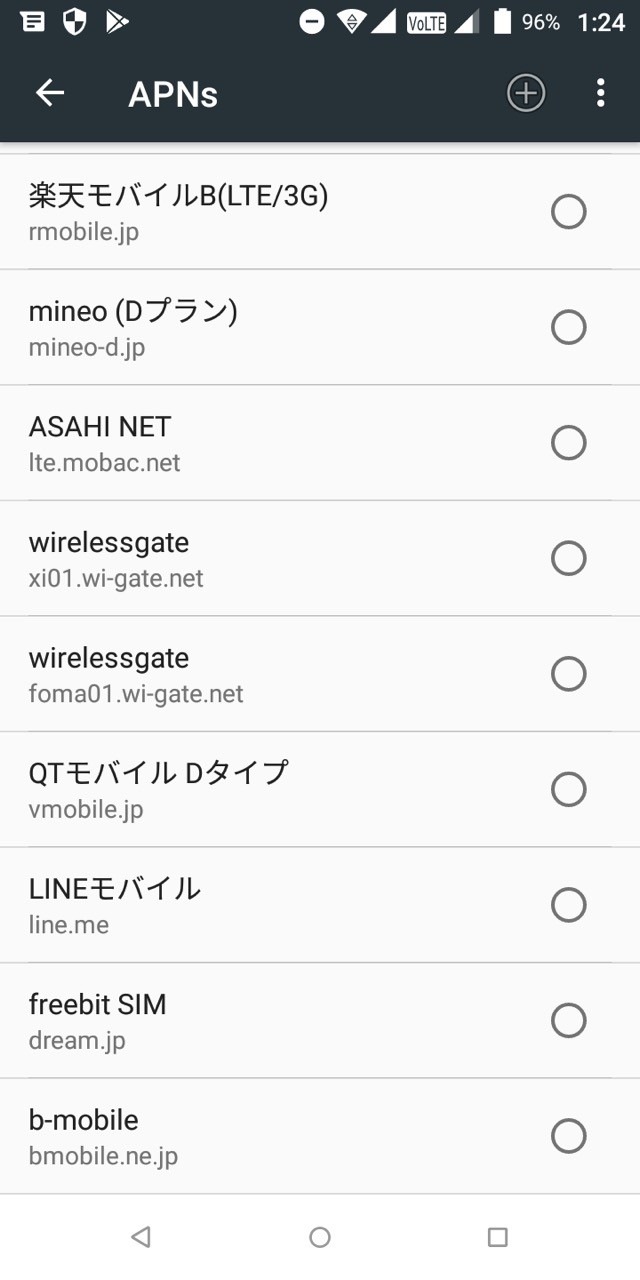Select the ASAHI NET radio button
Image resolution: width=640 pixels, height=1280 pixels.
[568, 443]
